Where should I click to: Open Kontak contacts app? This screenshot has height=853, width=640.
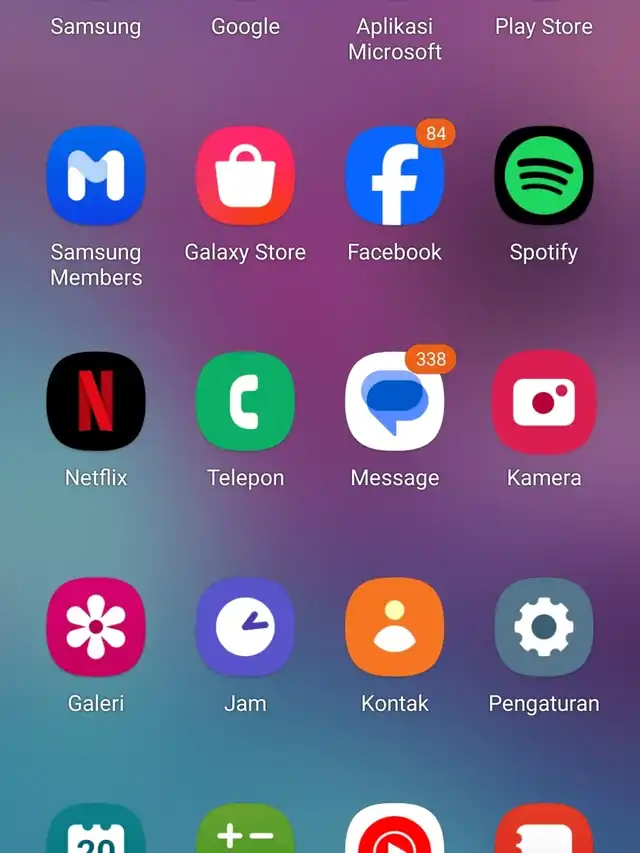click(394, 627)
